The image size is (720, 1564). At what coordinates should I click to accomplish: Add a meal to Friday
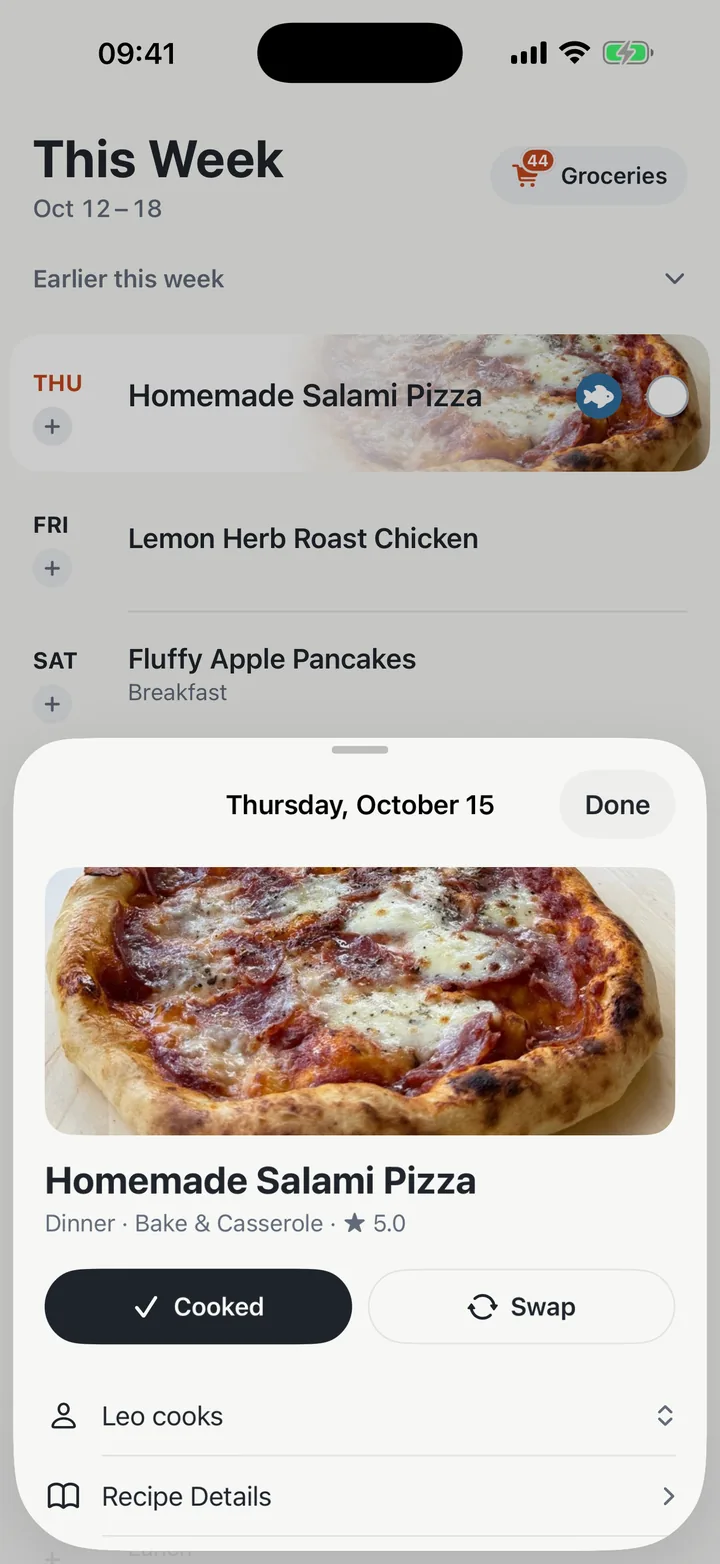[x=52, y=569]
